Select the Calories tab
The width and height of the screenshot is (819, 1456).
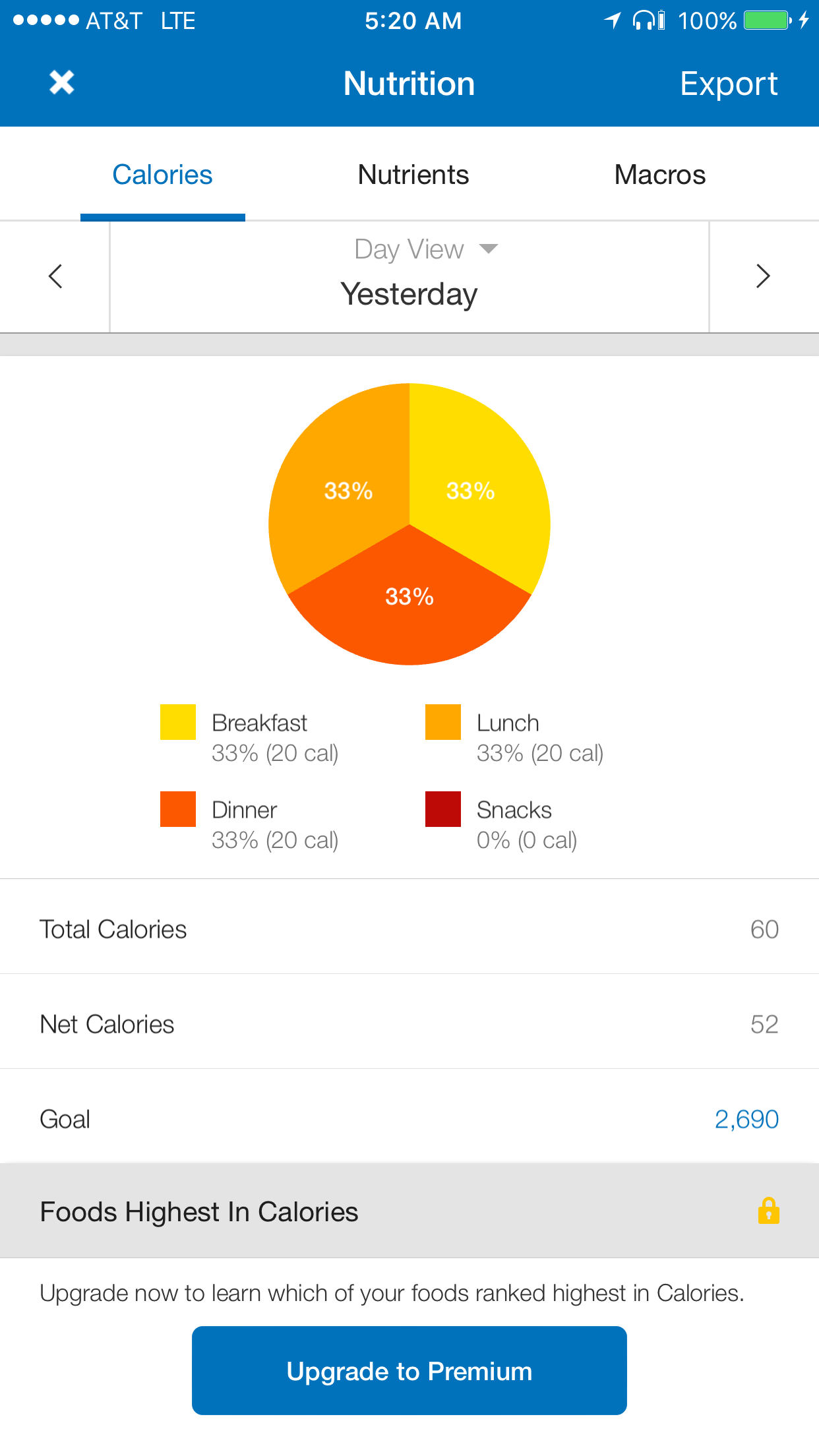coord(162,175)
